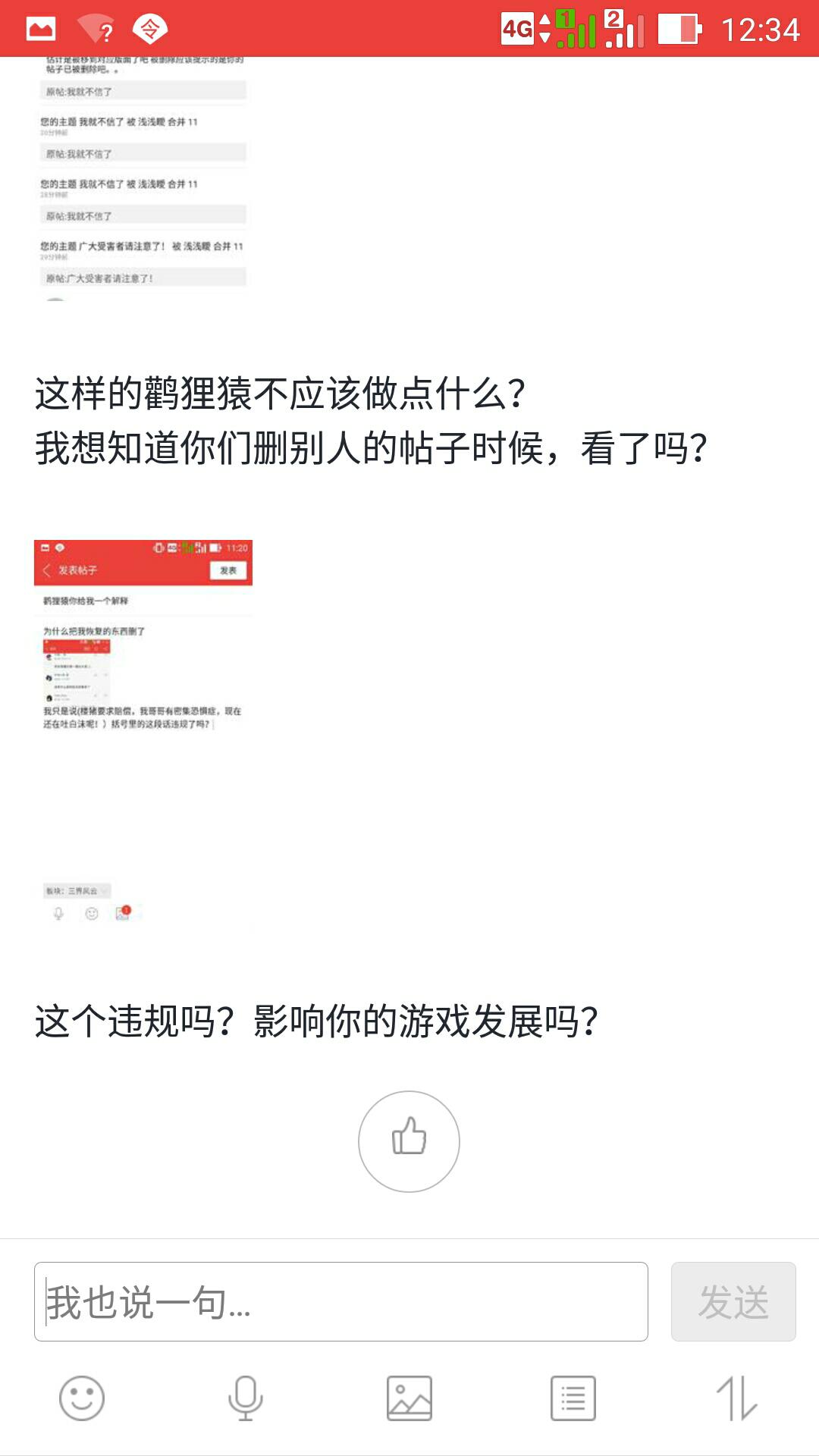Tap the comment box 我也说一句
The image size is (819, 1456).
341,1301
